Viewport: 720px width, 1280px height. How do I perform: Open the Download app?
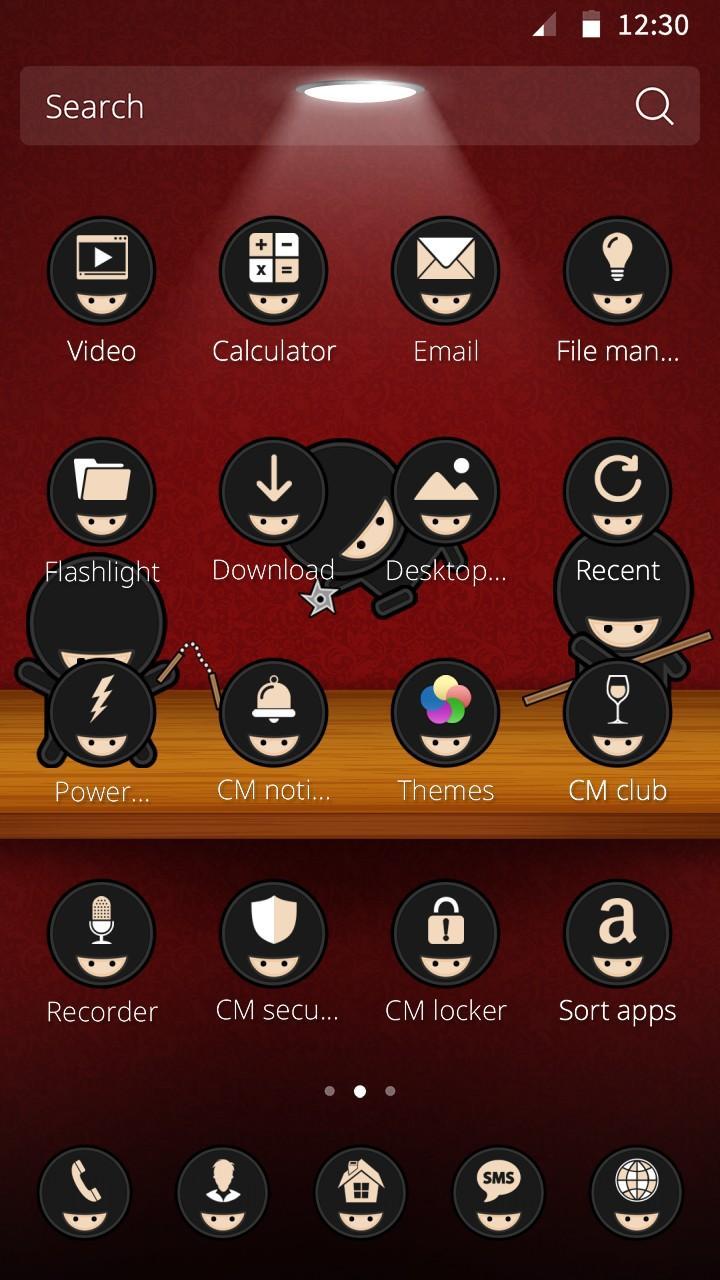(x=273, y=492)
